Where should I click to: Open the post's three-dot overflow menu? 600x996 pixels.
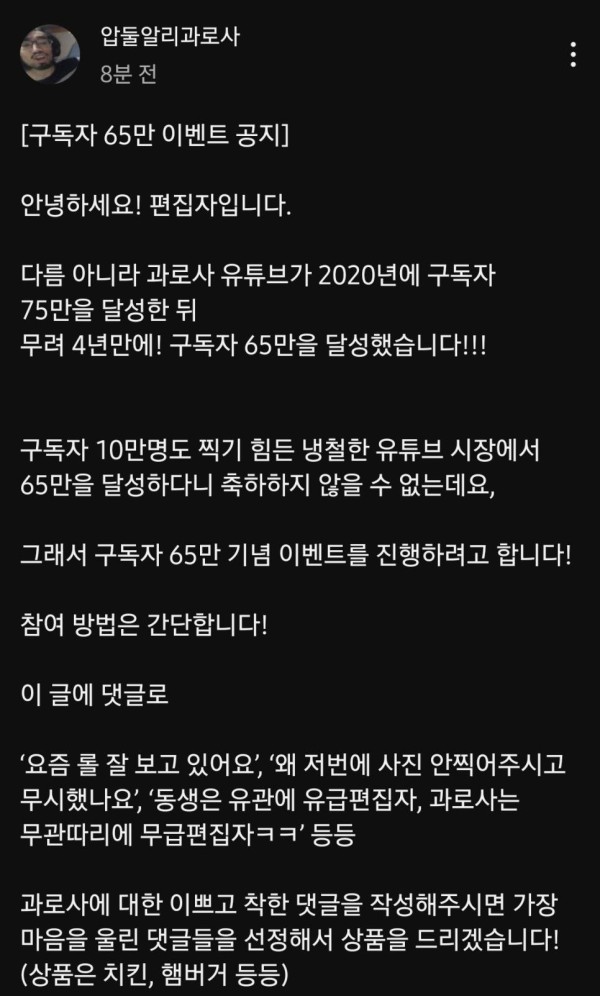[x=573, y=54]
